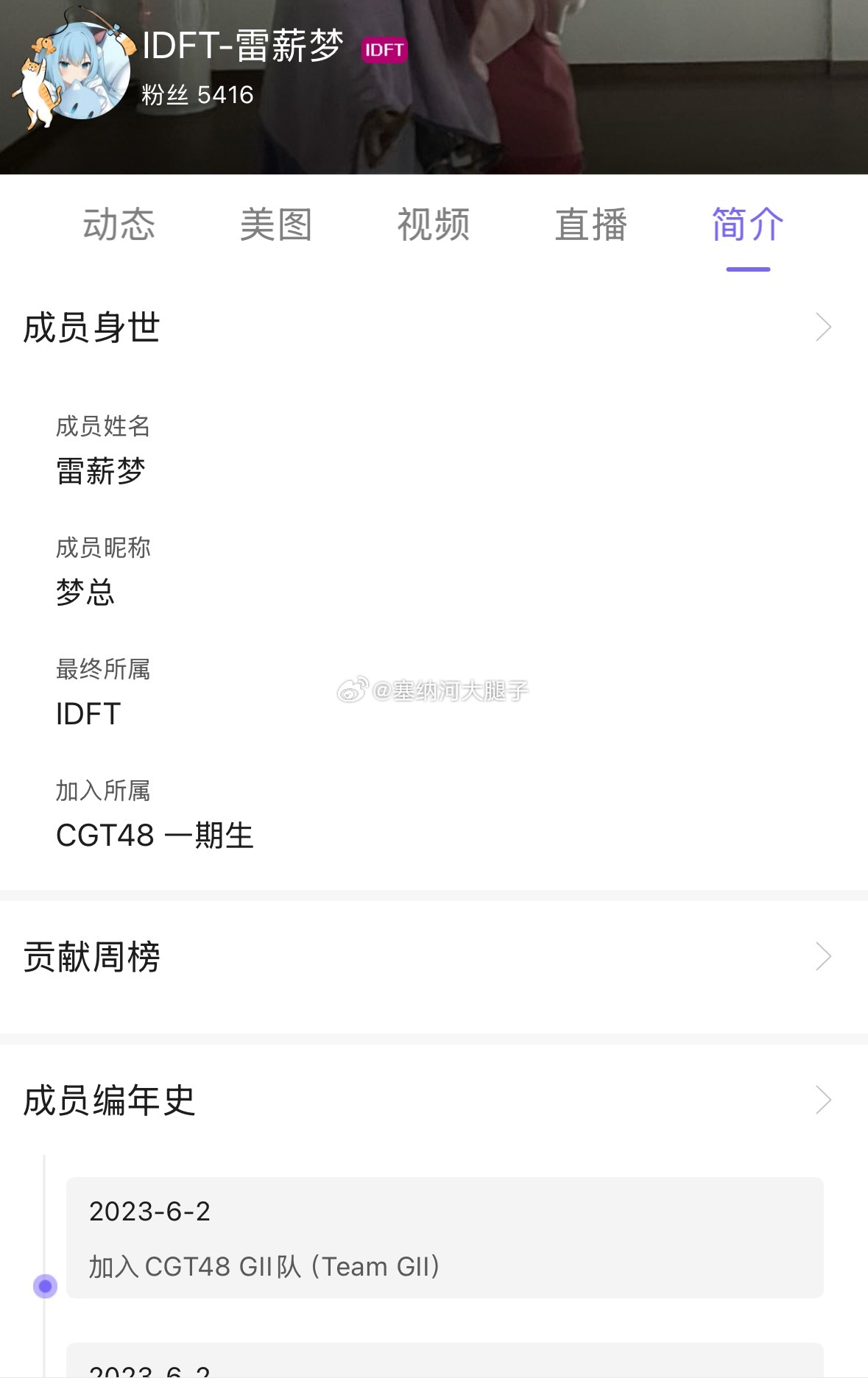Switch to the 直播 tab

click(x=591, y=225)
